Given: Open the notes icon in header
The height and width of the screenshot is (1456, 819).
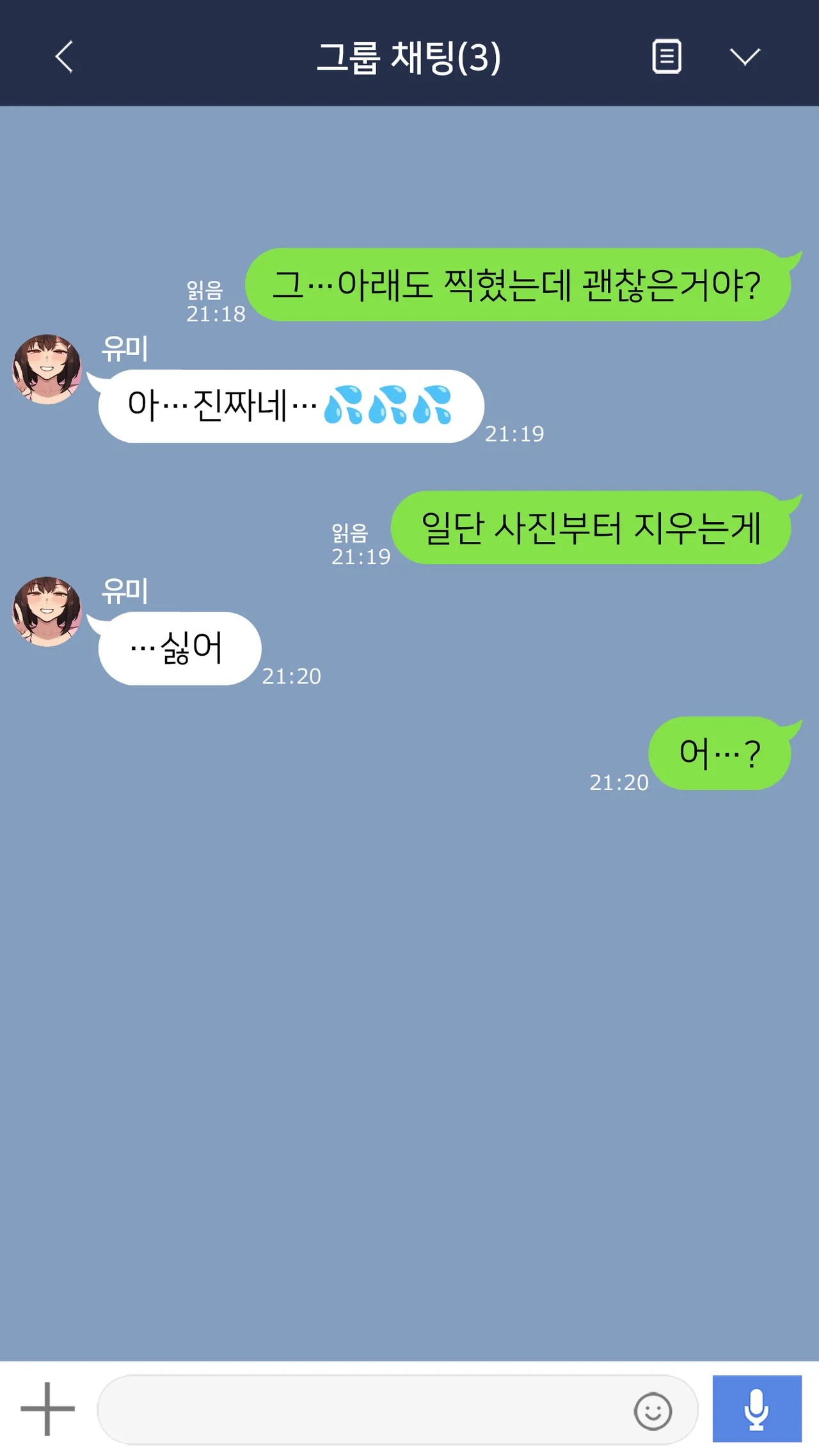Looking at the screenshot, I should coord(666,57).
